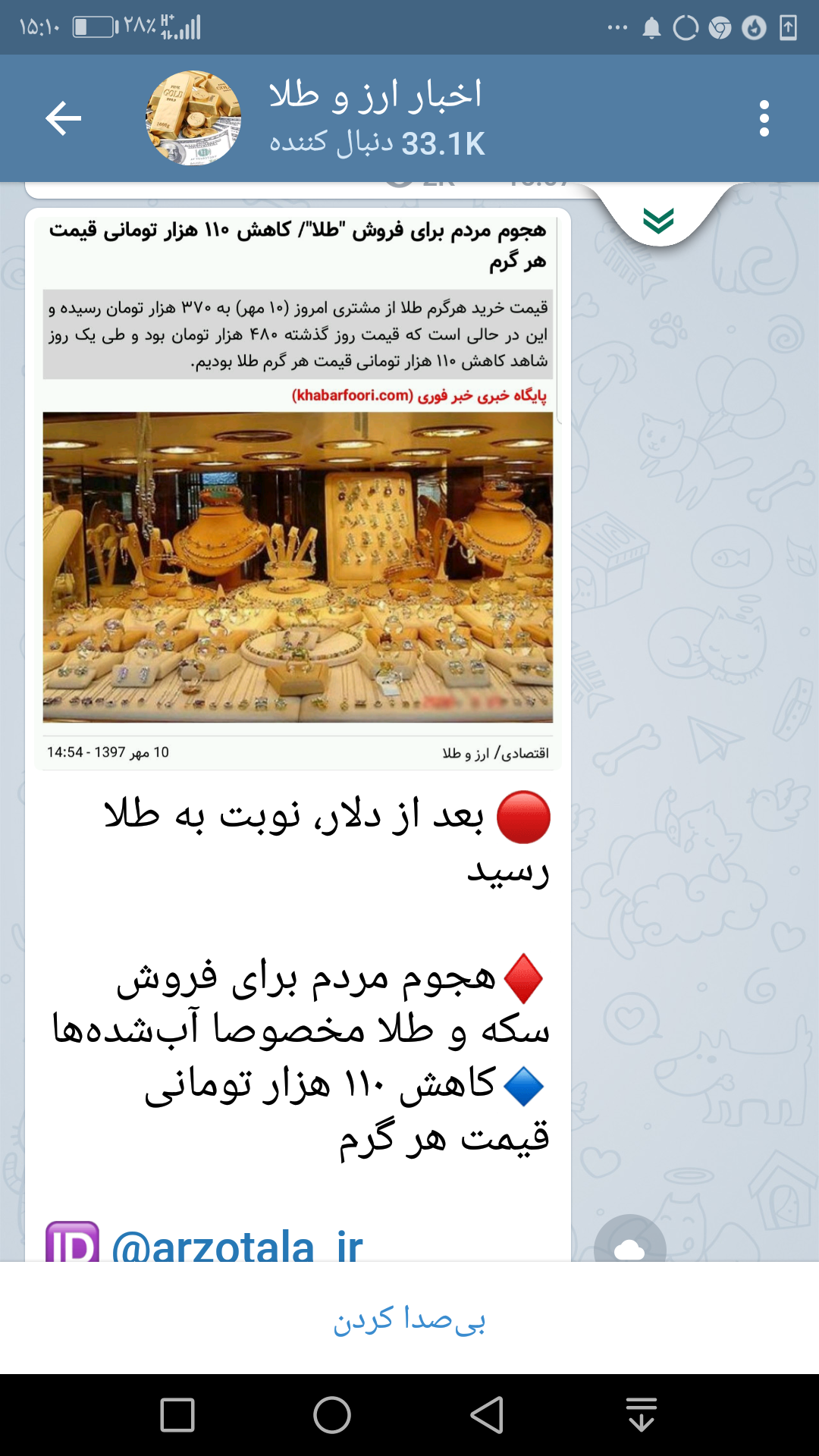Share the post with the round share button
Viewport: 819px width, 1456px height.
629,1244
